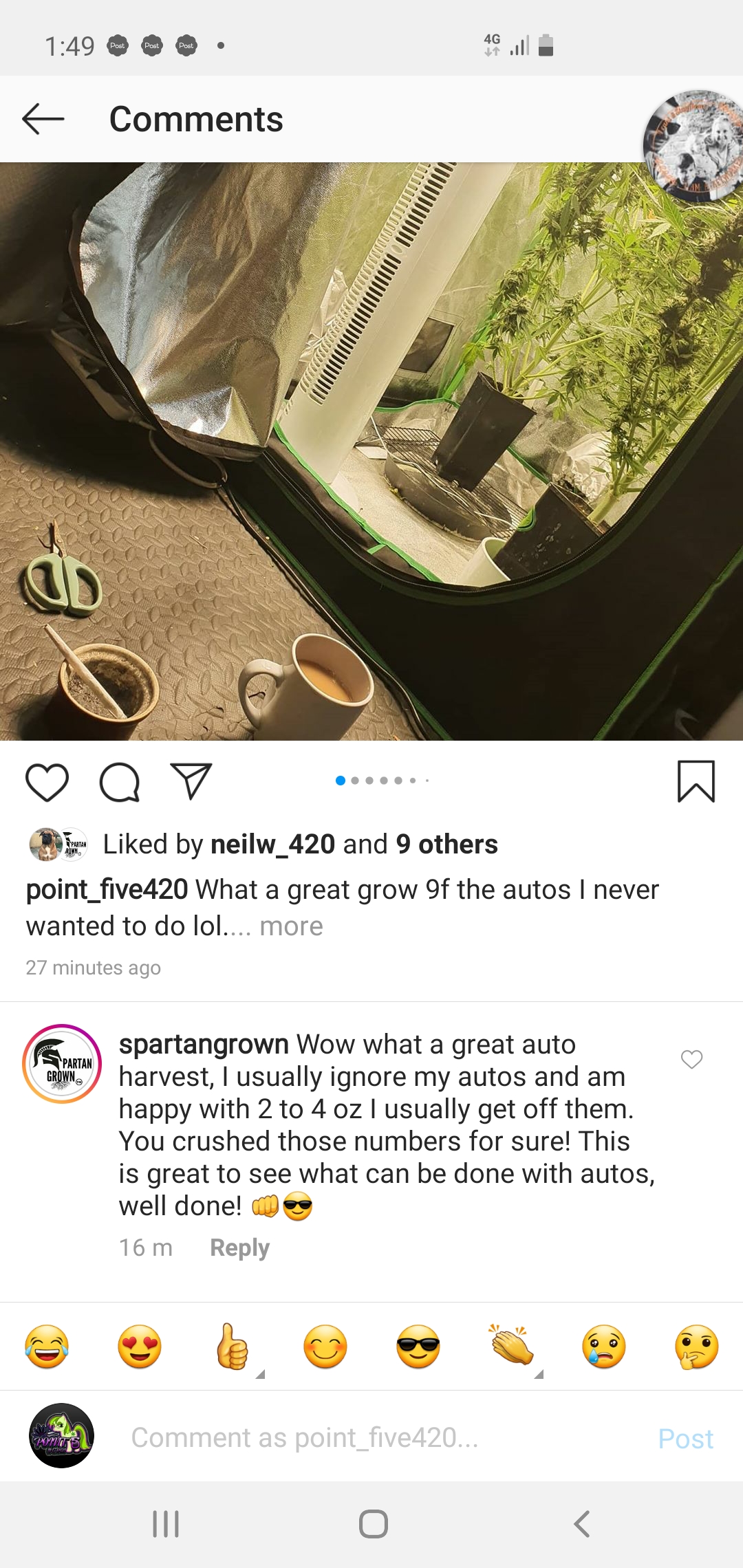Insert the clapping hands emoji
The width and height of the screenshot is (743, 1568).
click(511, 1347)
